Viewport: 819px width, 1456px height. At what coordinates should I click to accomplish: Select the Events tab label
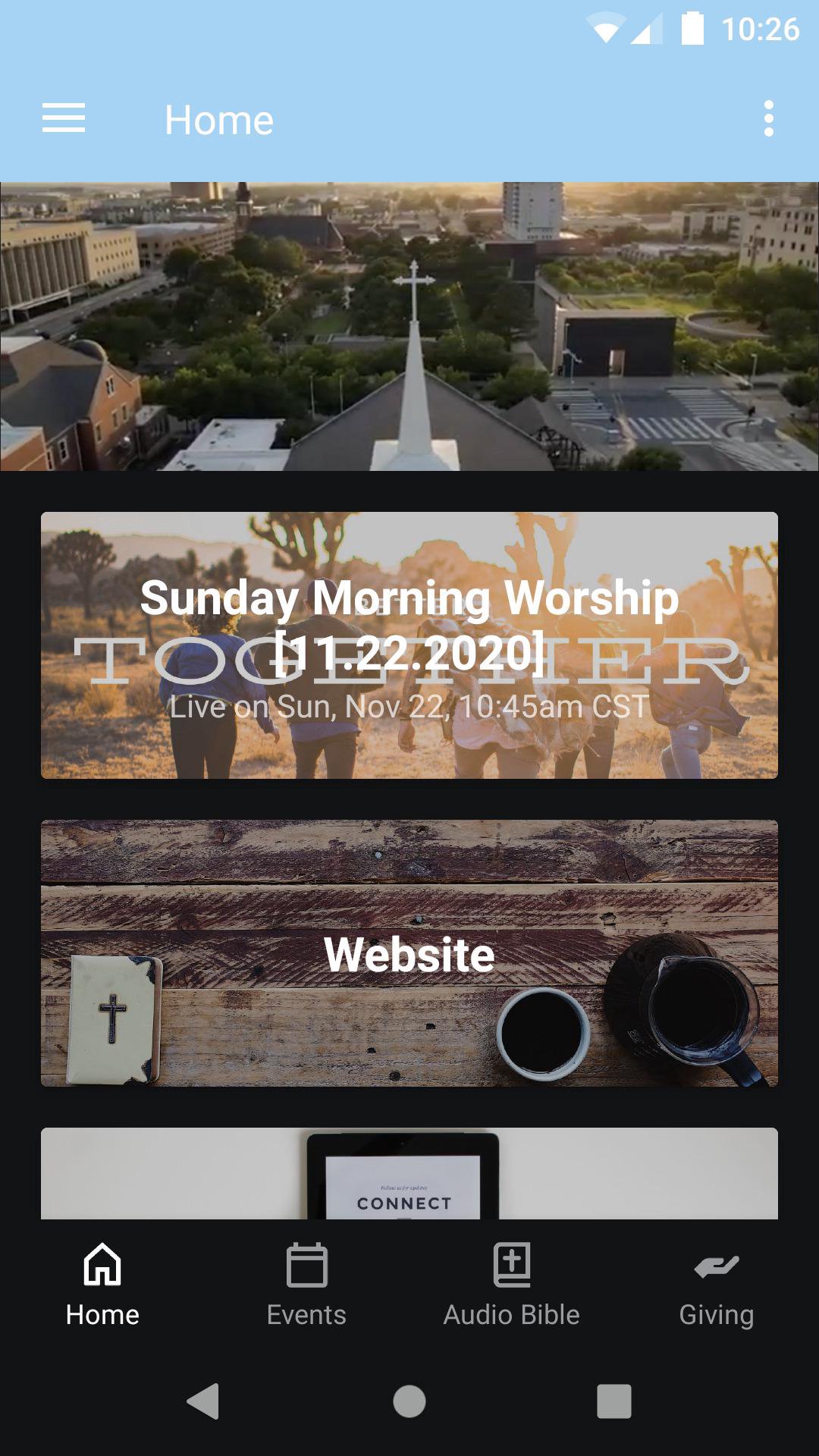tap(306, 1314)
